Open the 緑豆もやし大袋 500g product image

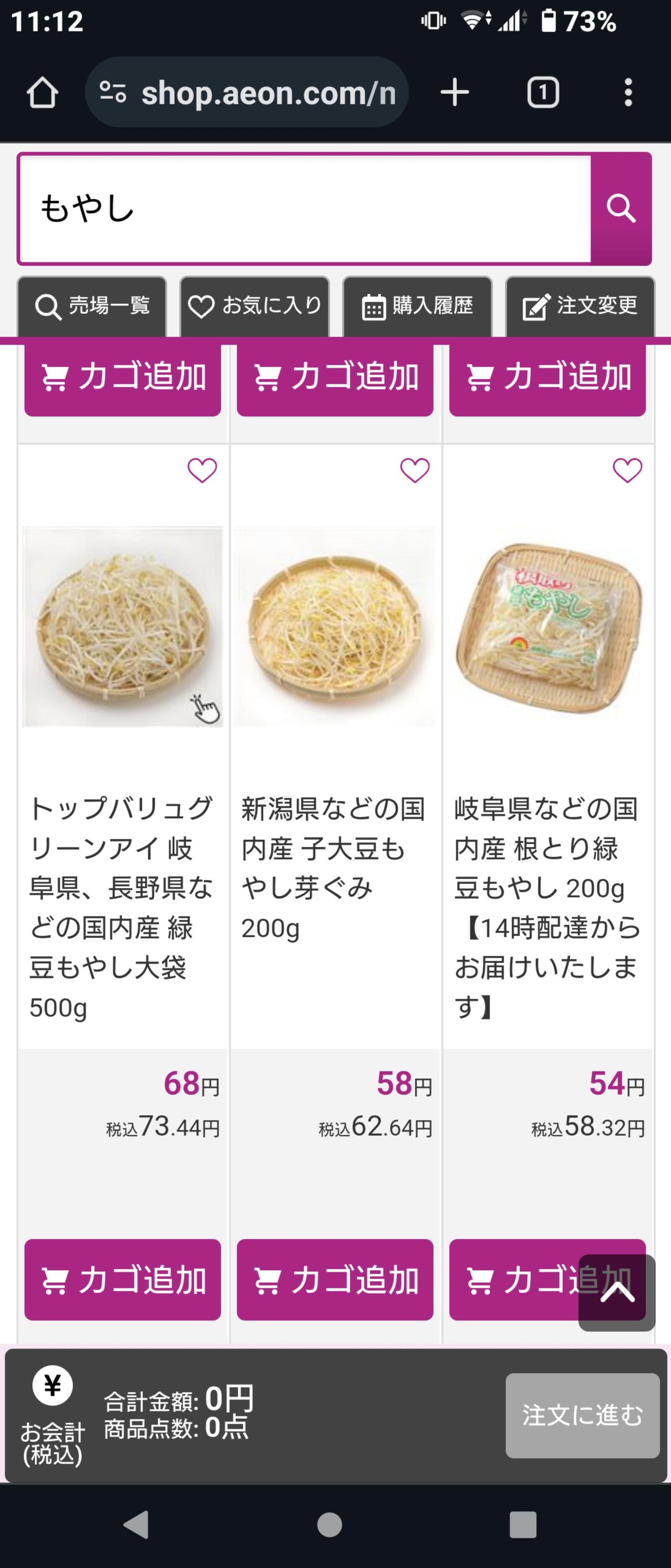click(122, 627)
